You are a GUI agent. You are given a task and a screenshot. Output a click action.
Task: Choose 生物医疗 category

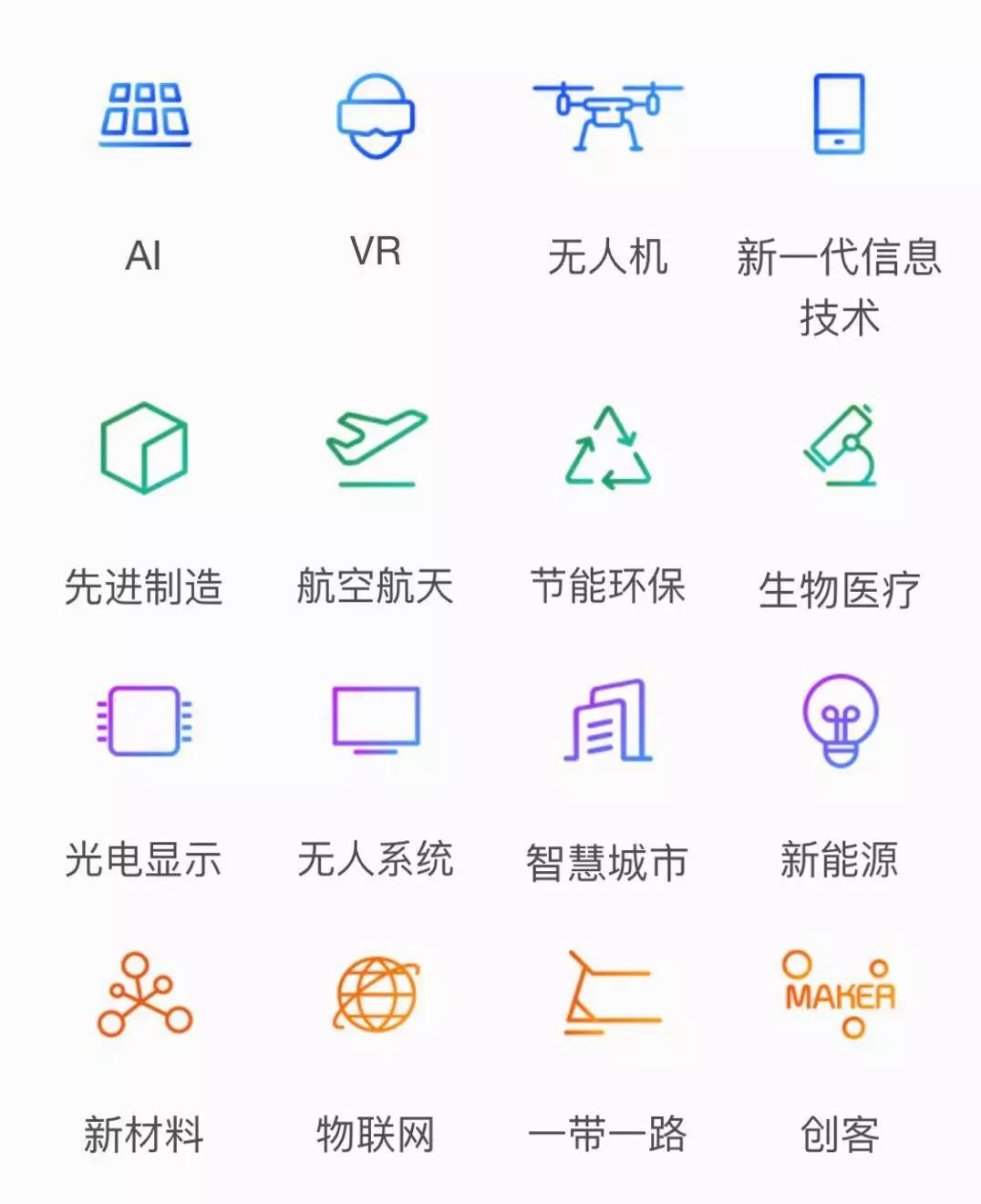click(840, 447)
